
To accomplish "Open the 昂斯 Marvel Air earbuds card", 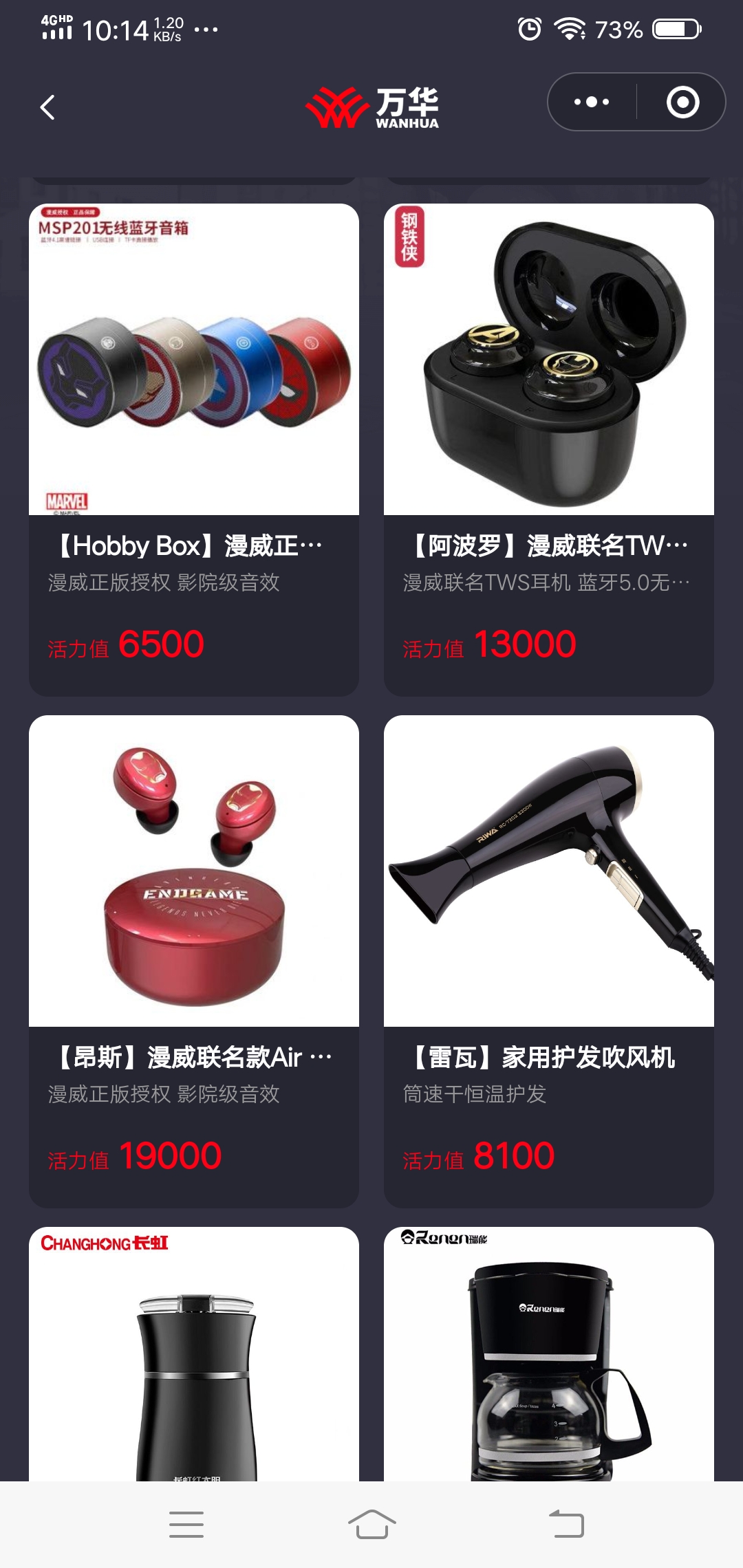I will click(x=194, y=961).
